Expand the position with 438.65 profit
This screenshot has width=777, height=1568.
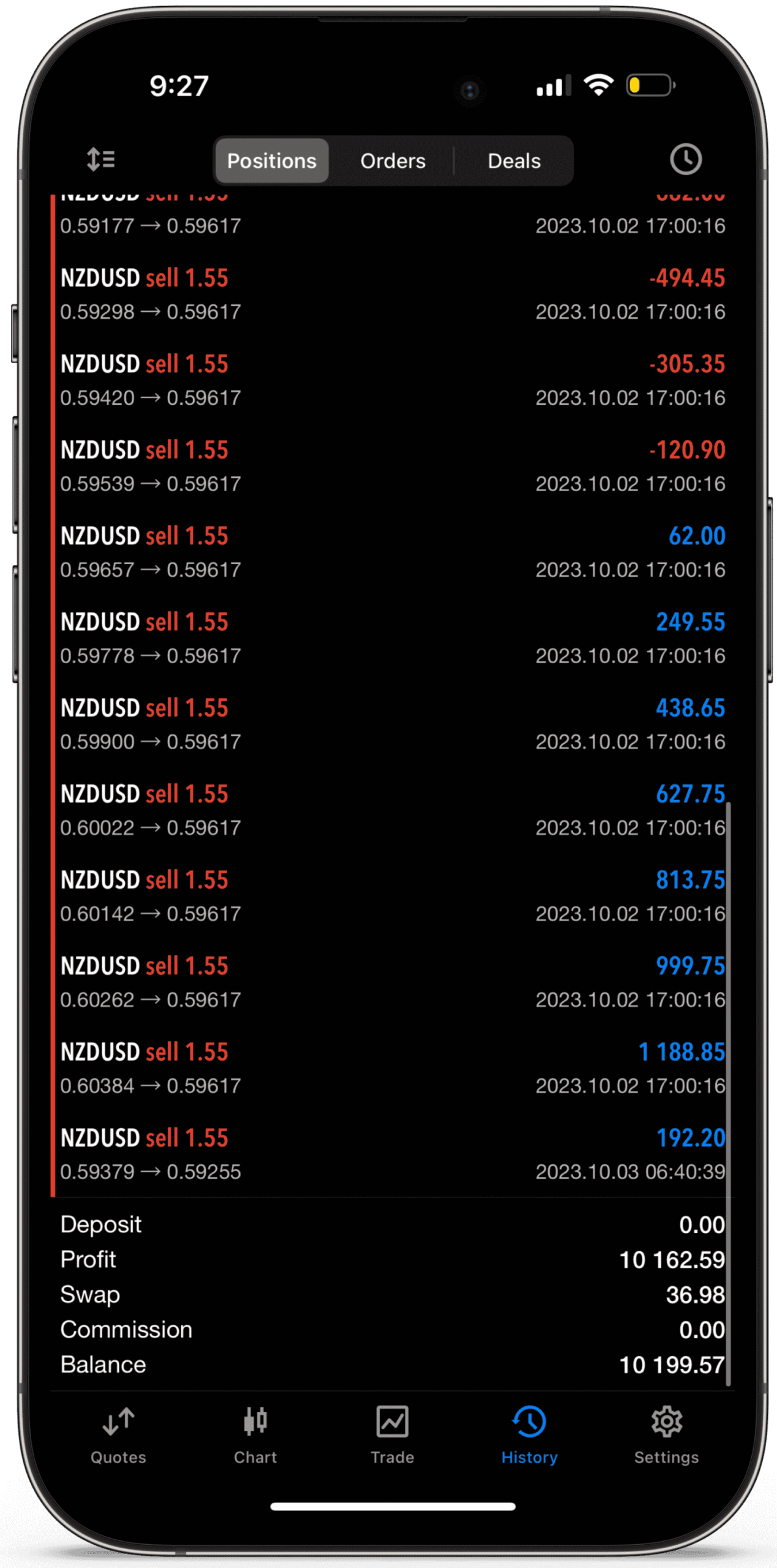[x=392, y=725]
